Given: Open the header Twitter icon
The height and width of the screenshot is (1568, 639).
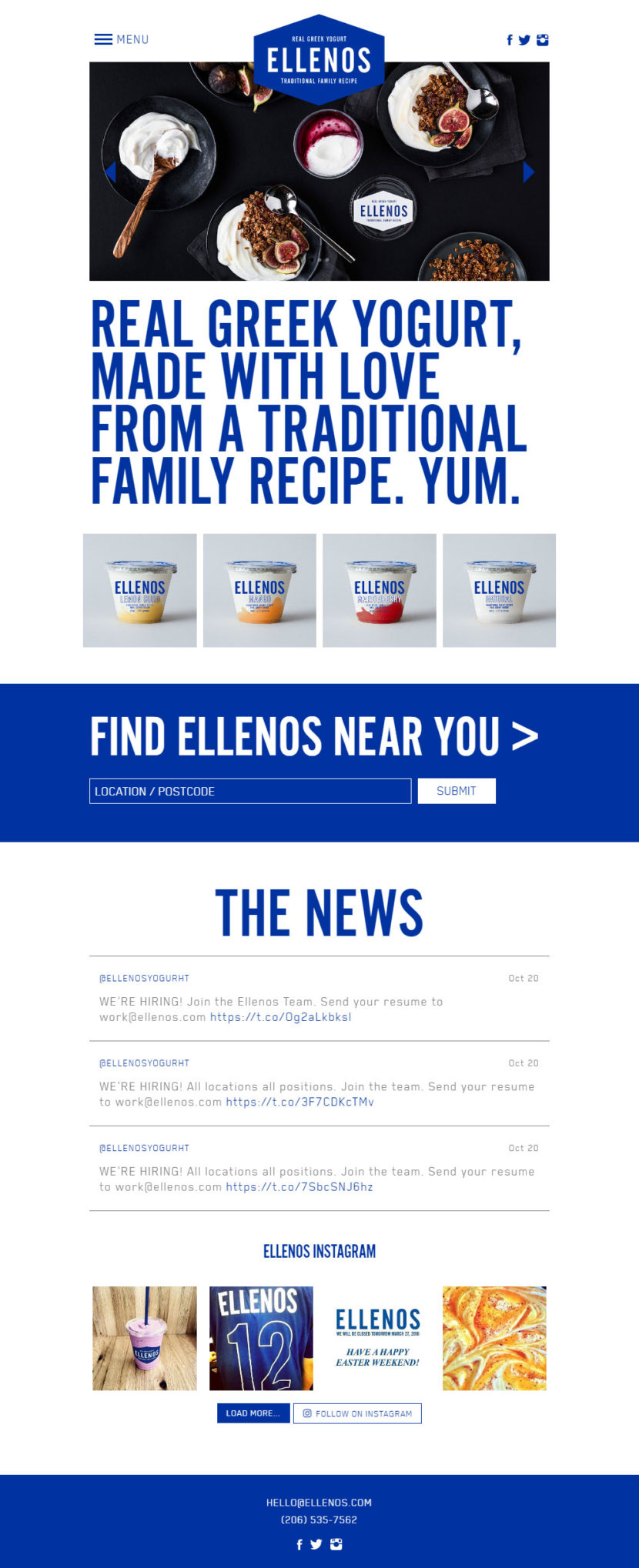Looking at the screenshot, I should tap(524, 40).
